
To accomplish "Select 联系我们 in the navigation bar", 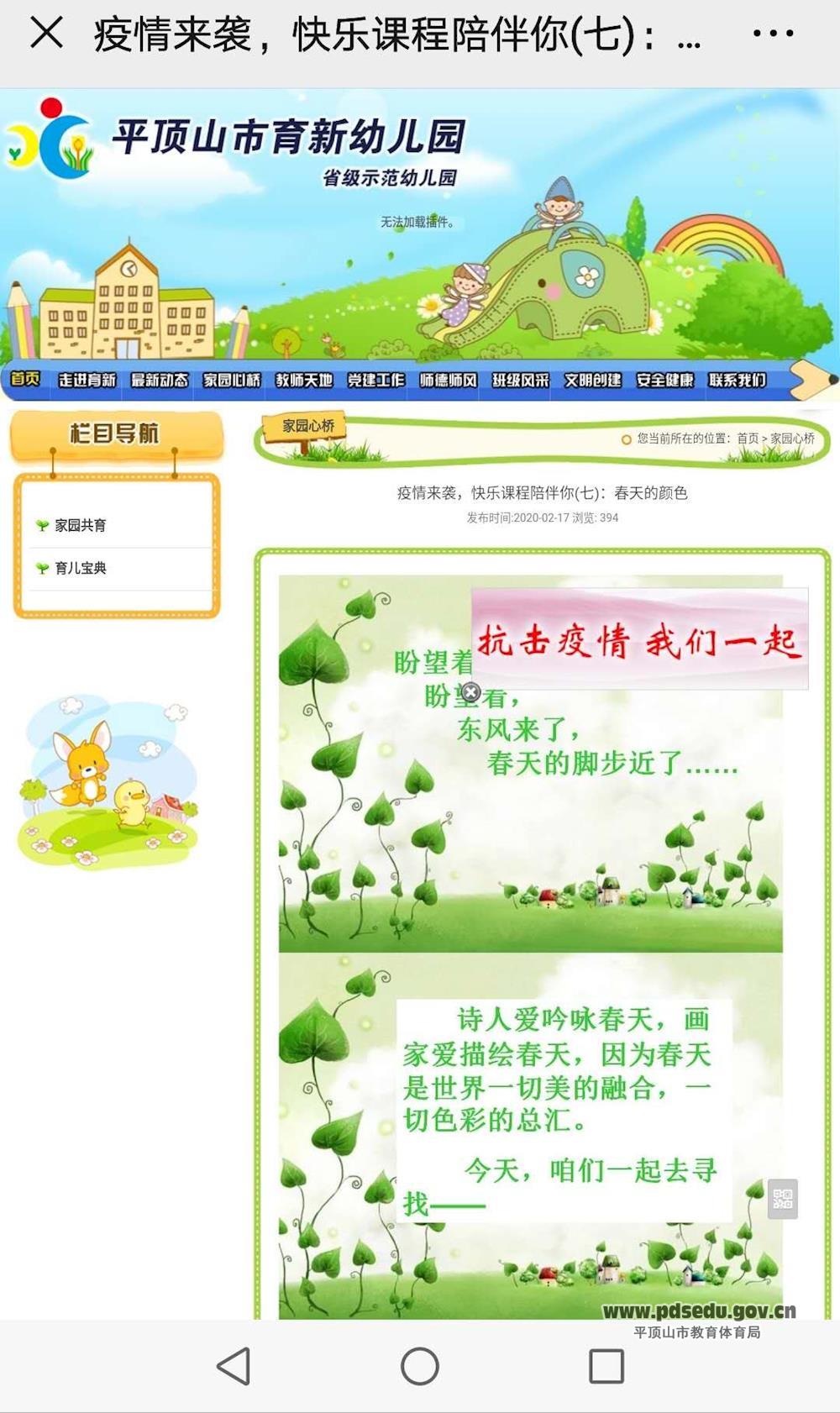I will [x=738, y=381].
